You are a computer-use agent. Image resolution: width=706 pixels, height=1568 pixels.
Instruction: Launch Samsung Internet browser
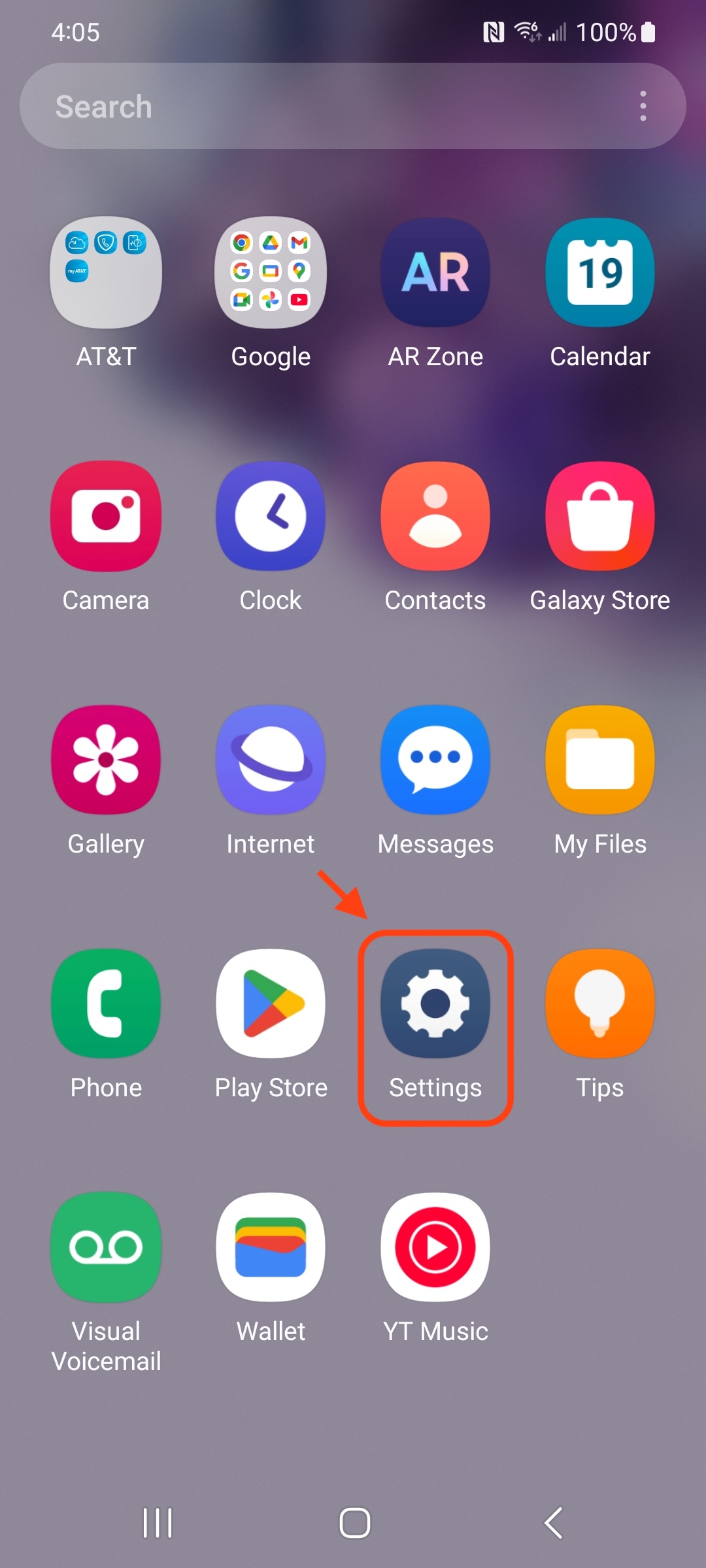coord(271,760)
